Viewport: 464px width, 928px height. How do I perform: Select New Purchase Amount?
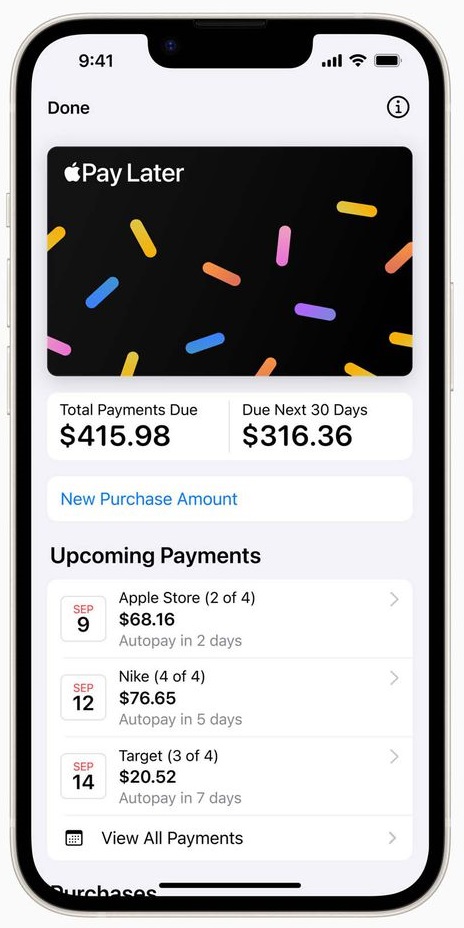click(230, 499)
